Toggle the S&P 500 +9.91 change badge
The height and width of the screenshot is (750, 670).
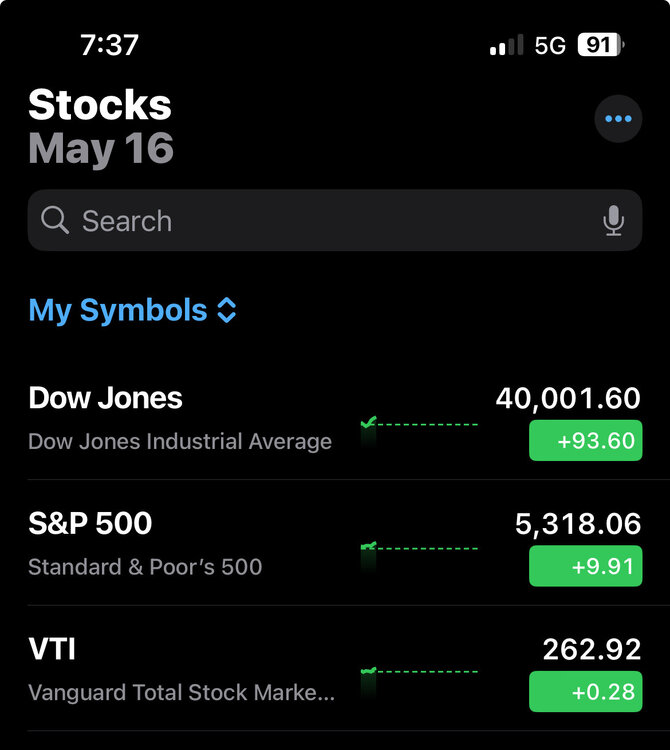click(x=585, y=567)
